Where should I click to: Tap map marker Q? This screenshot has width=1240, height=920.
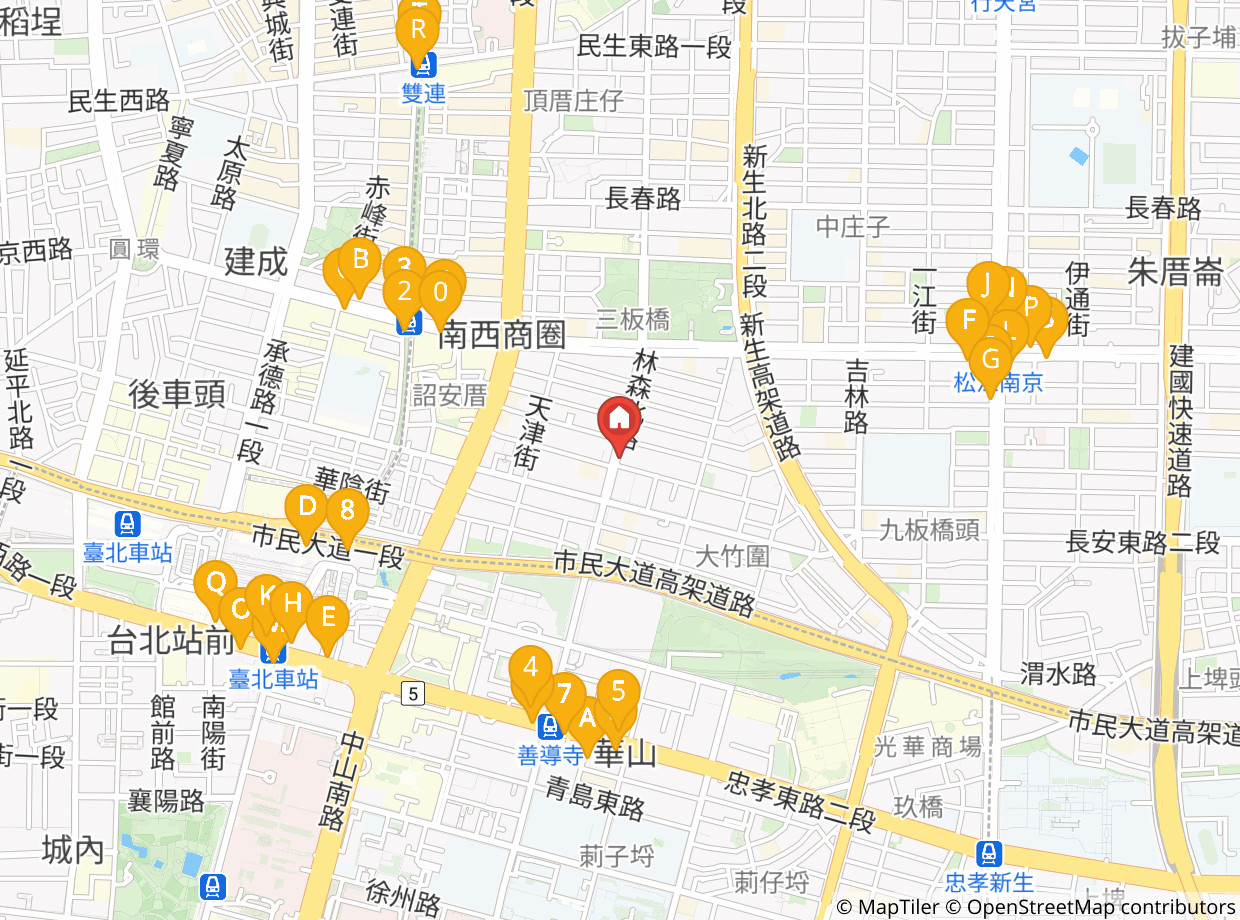click(x=215, y=582)
